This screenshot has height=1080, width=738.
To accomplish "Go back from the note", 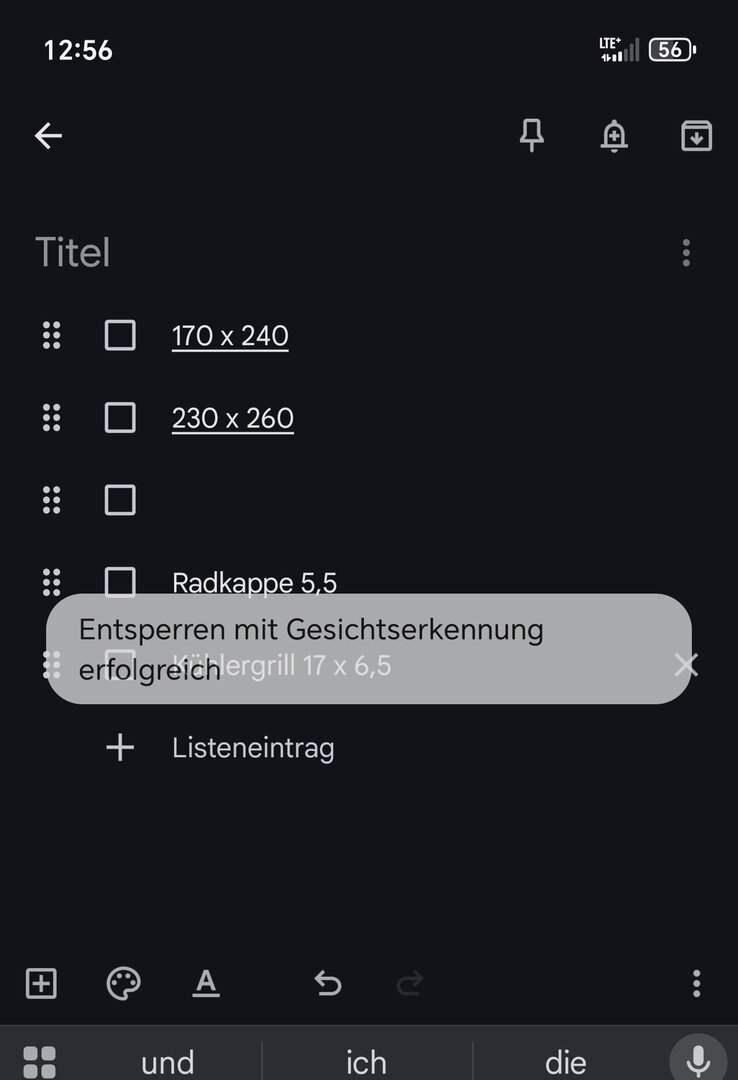I will 48,136.
